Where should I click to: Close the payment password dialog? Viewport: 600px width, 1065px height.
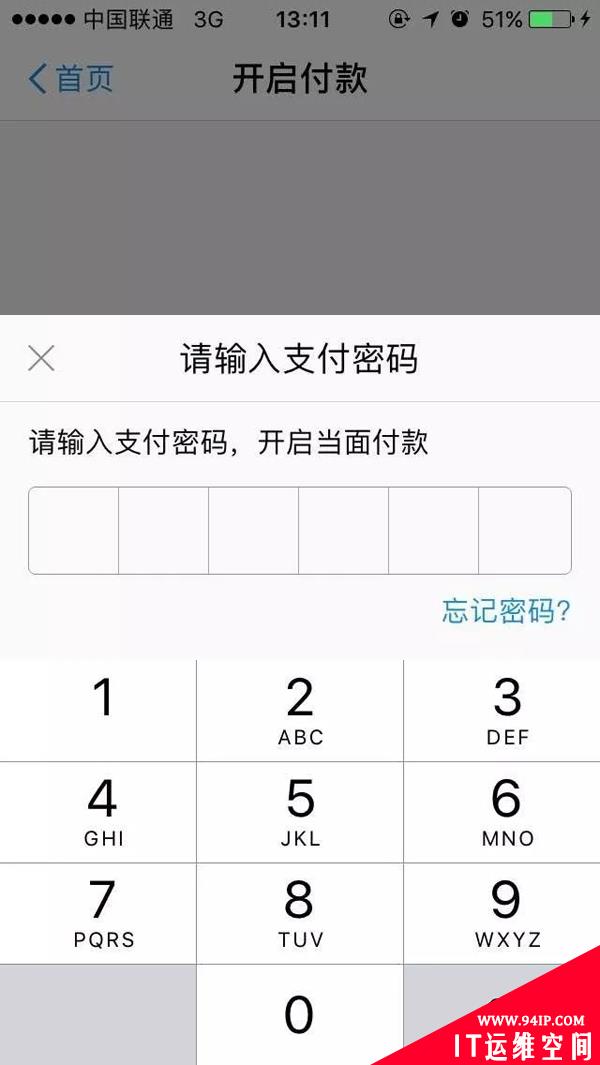tap(41, 358)
